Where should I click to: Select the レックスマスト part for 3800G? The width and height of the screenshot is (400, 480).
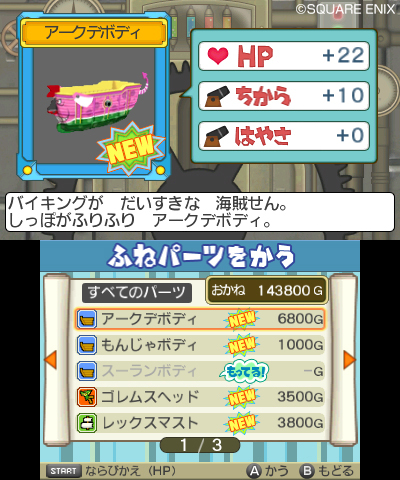click(200, 423)
